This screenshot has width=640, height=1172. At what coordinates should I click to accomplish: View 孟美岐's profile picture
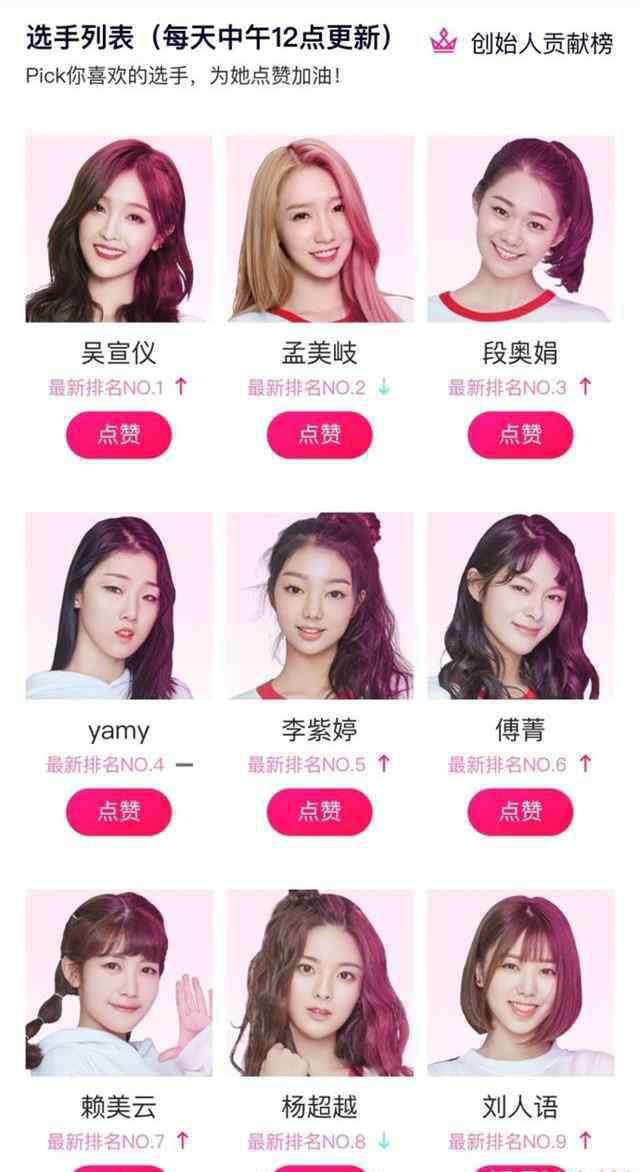pyautogui.click(x=319, y=229)
